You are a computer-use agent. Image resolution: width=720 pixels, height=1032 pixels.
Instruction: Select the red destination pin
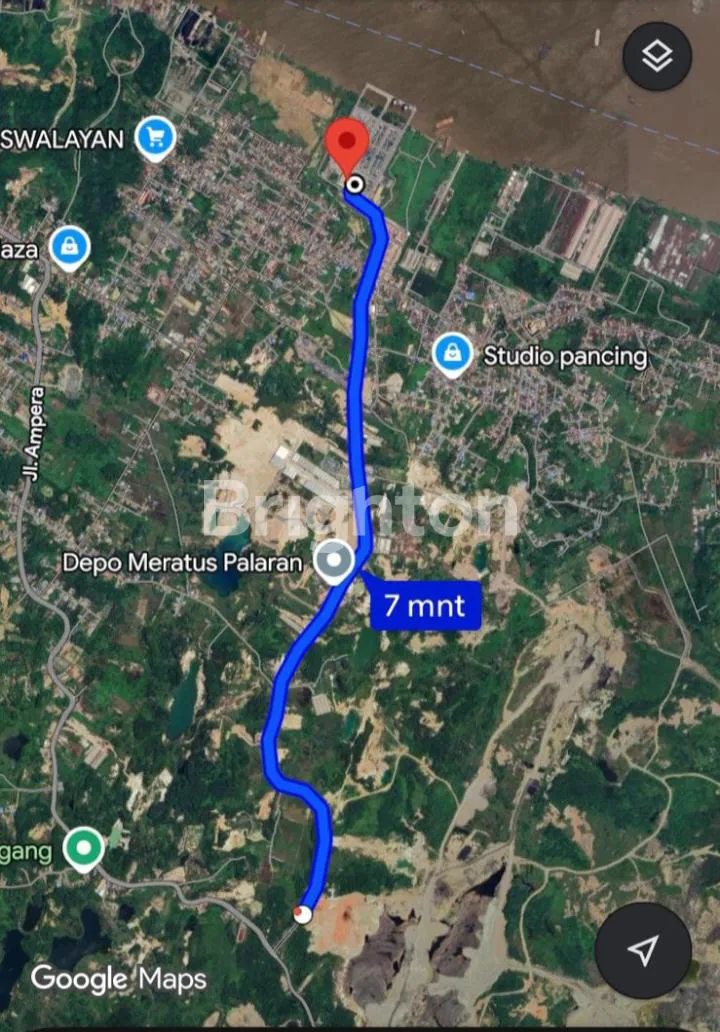pyautogui.click(x=346, y=148)
